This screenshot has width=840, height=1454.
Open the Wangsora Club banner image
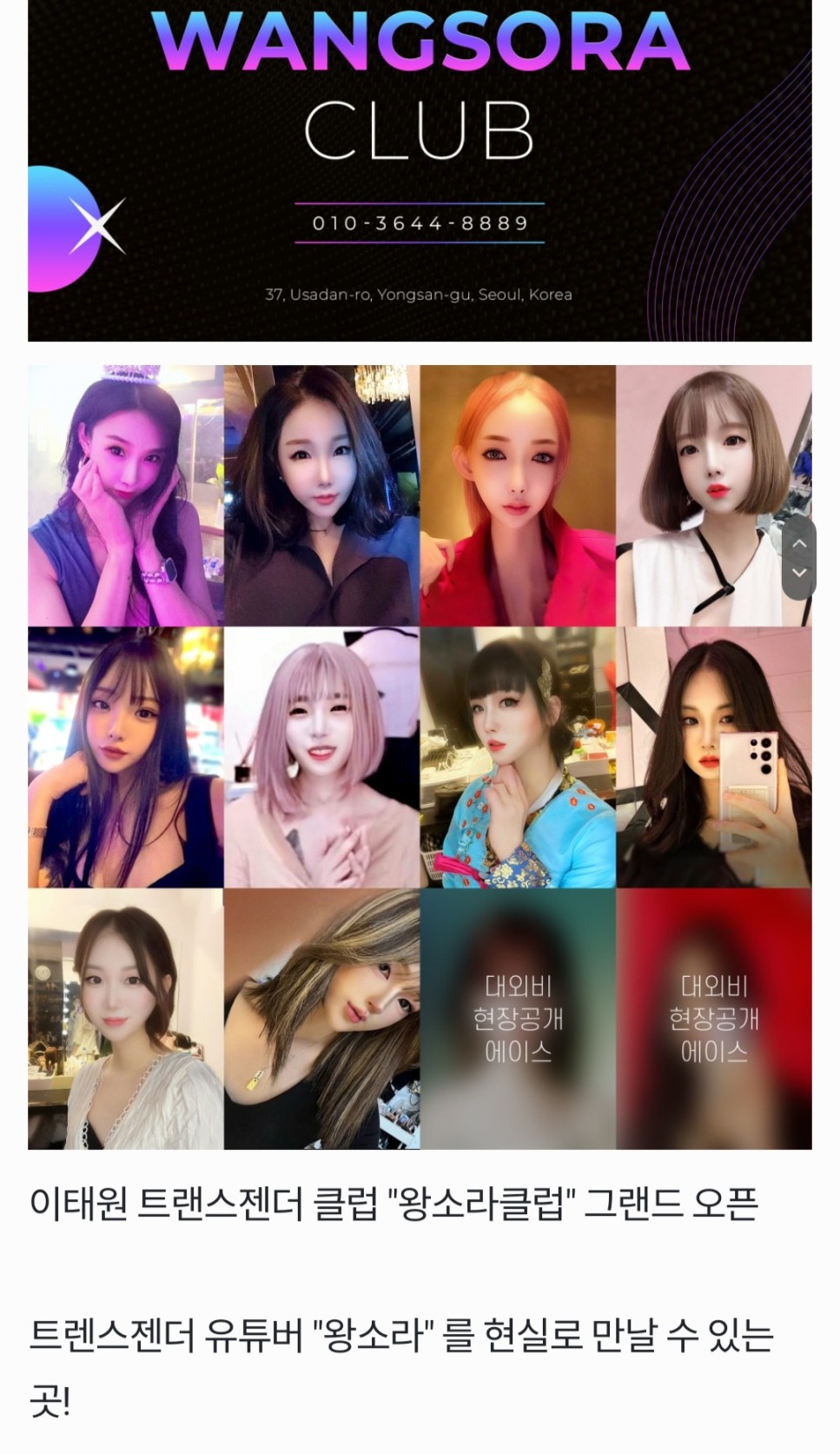click(x=420, y=170)
